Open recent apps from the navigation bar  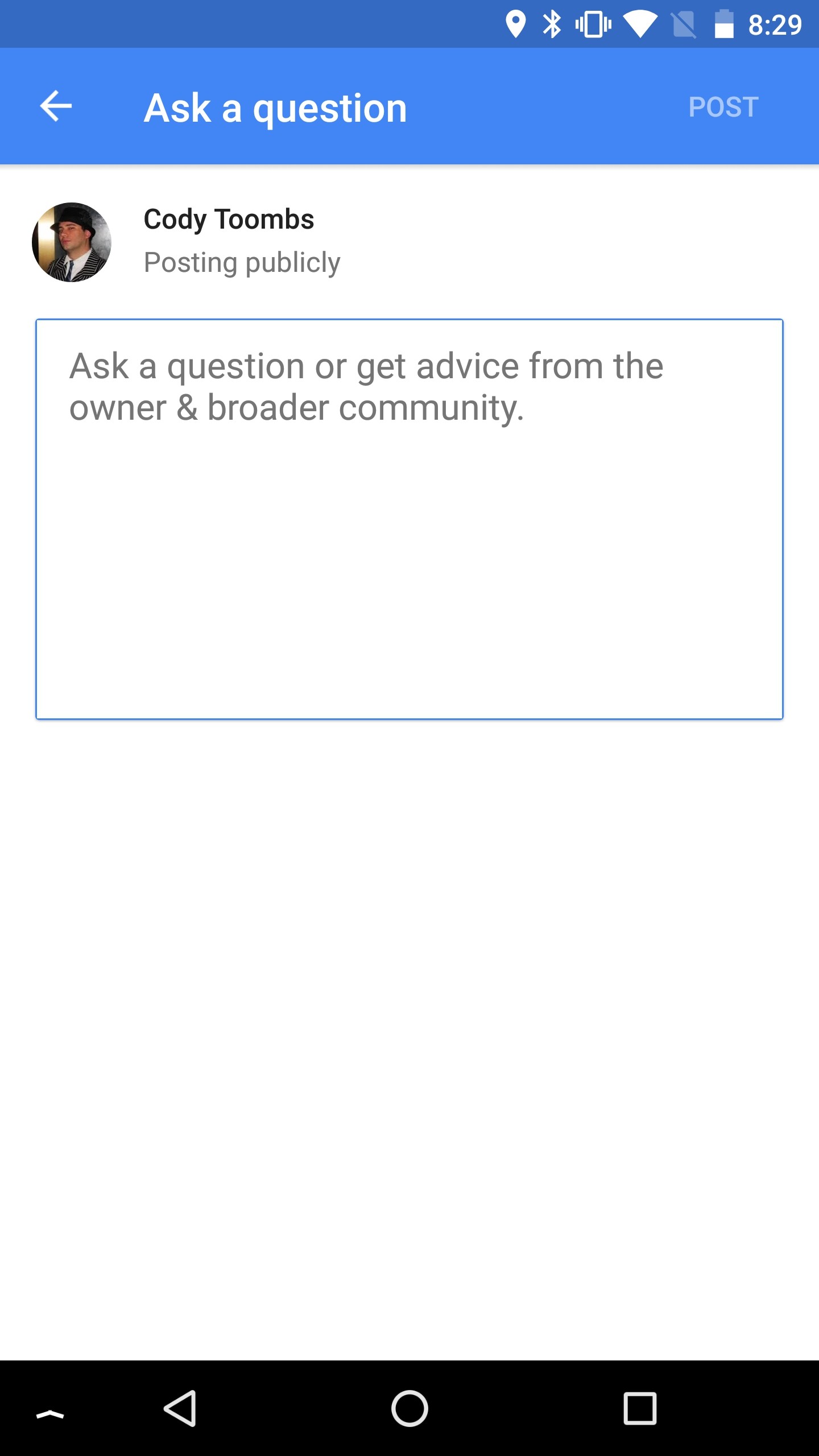640,1409
